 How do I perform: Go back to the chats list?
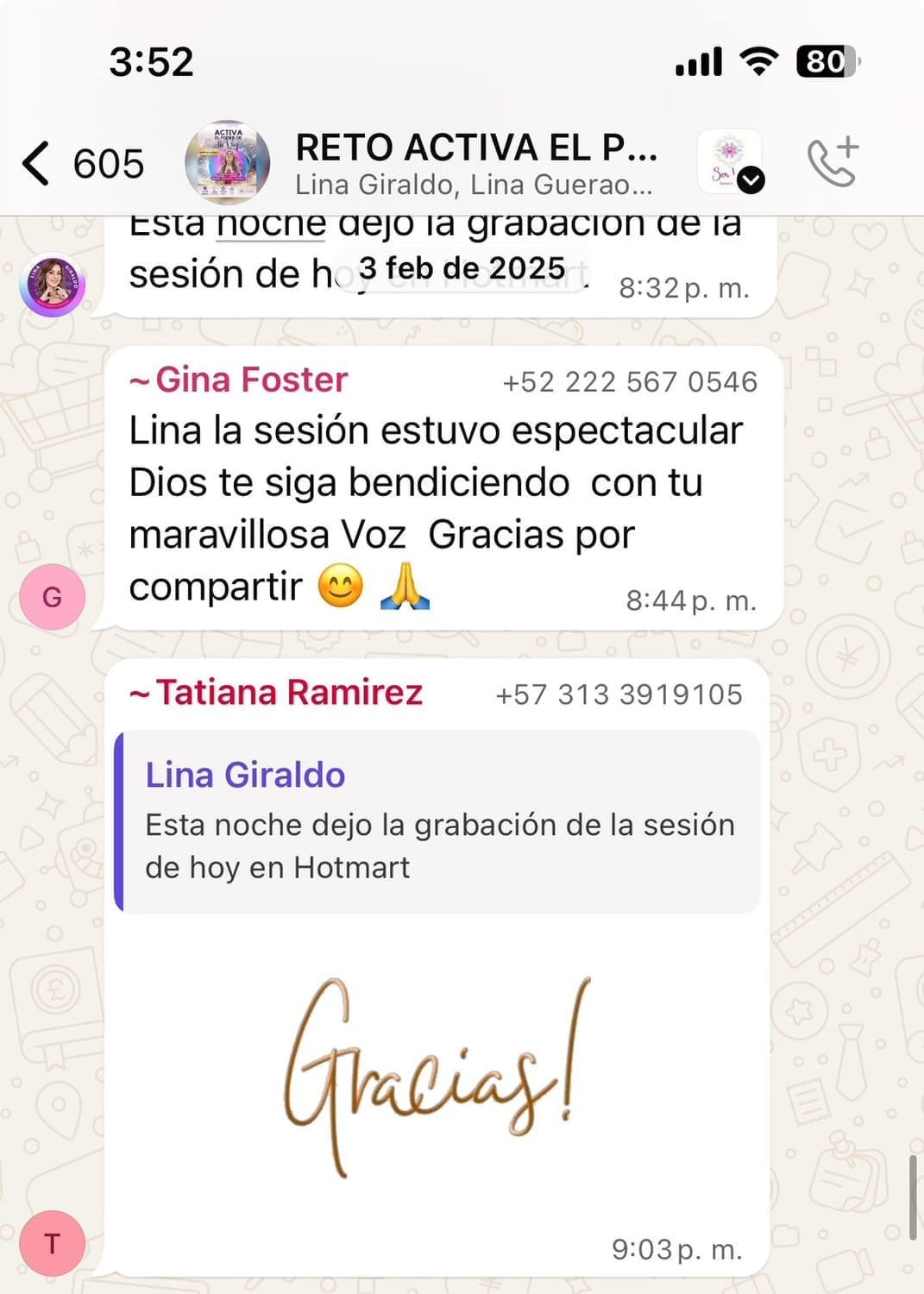point(37,164)
